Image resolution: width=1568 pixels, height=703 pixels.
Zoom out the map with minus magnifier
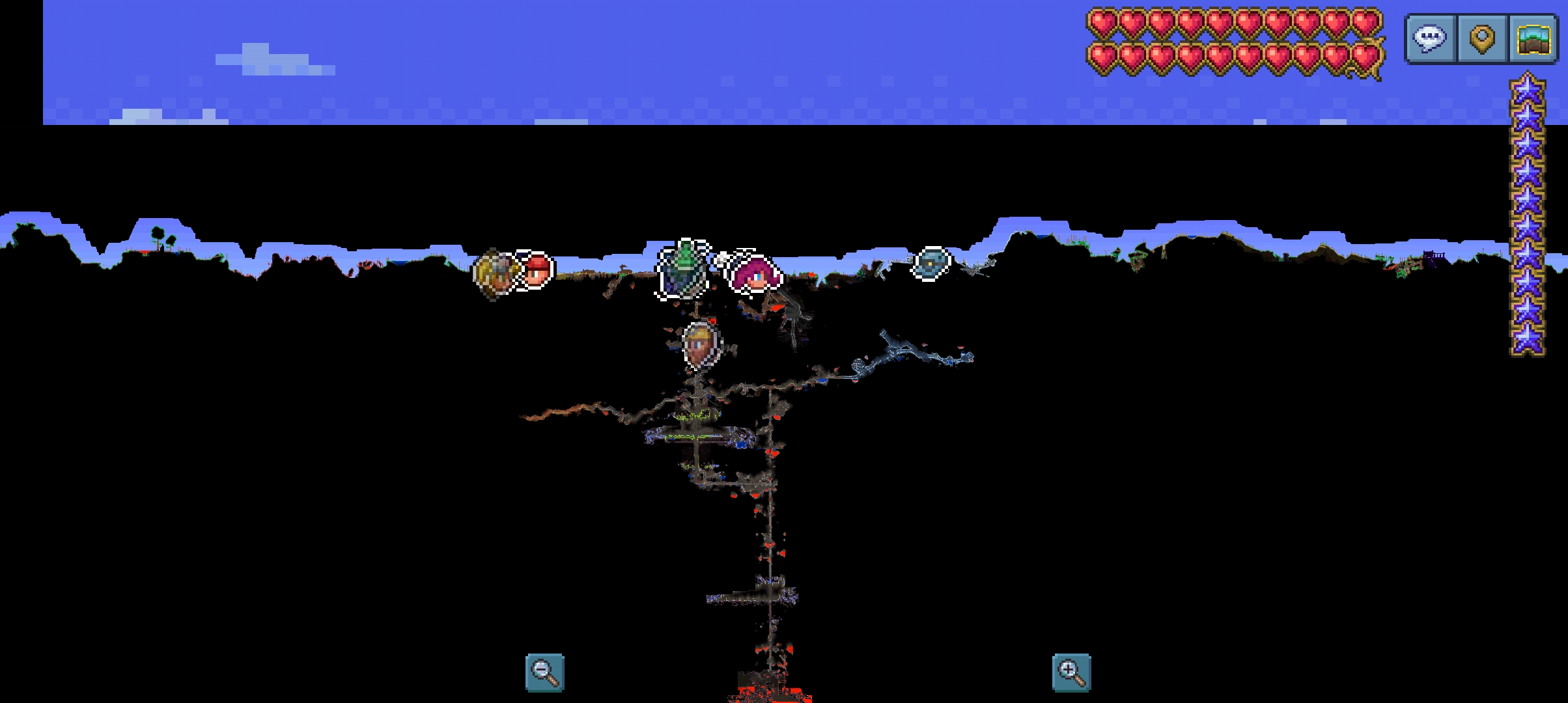(x=544, y=672)
